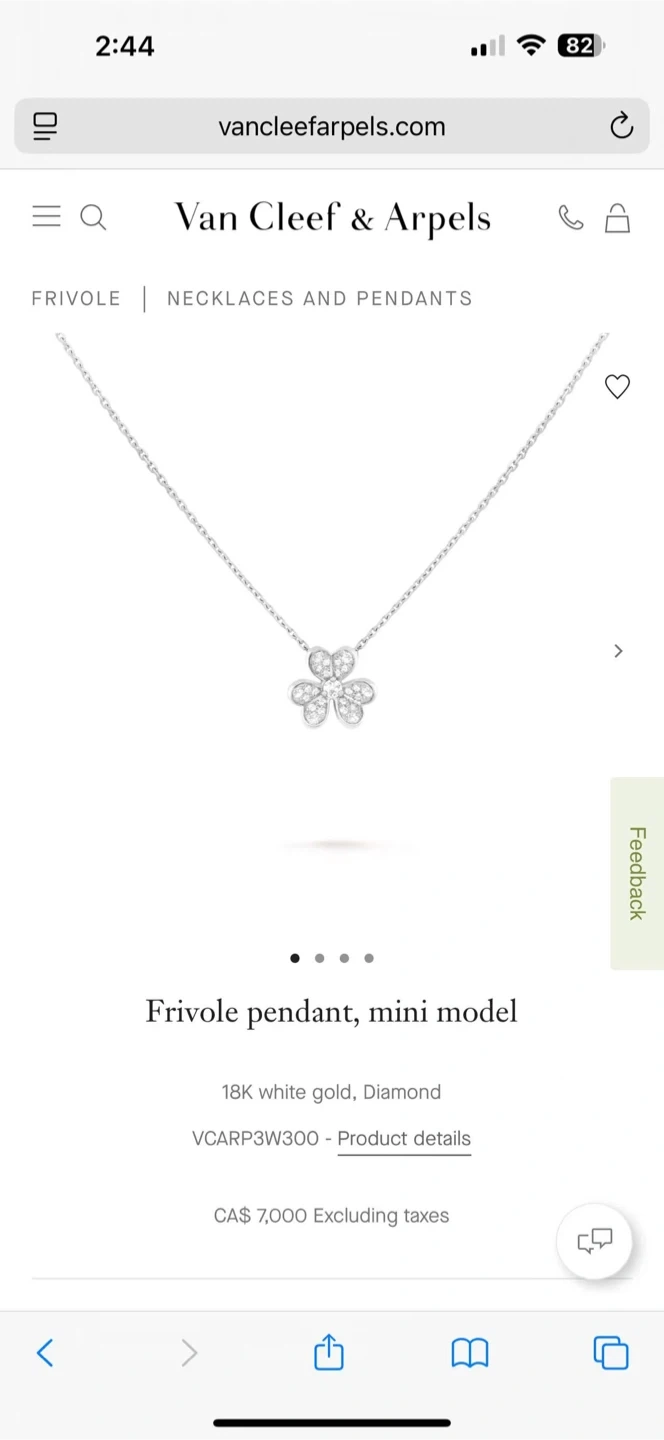Go to Necklaces and Pendants category

point(319,298)
